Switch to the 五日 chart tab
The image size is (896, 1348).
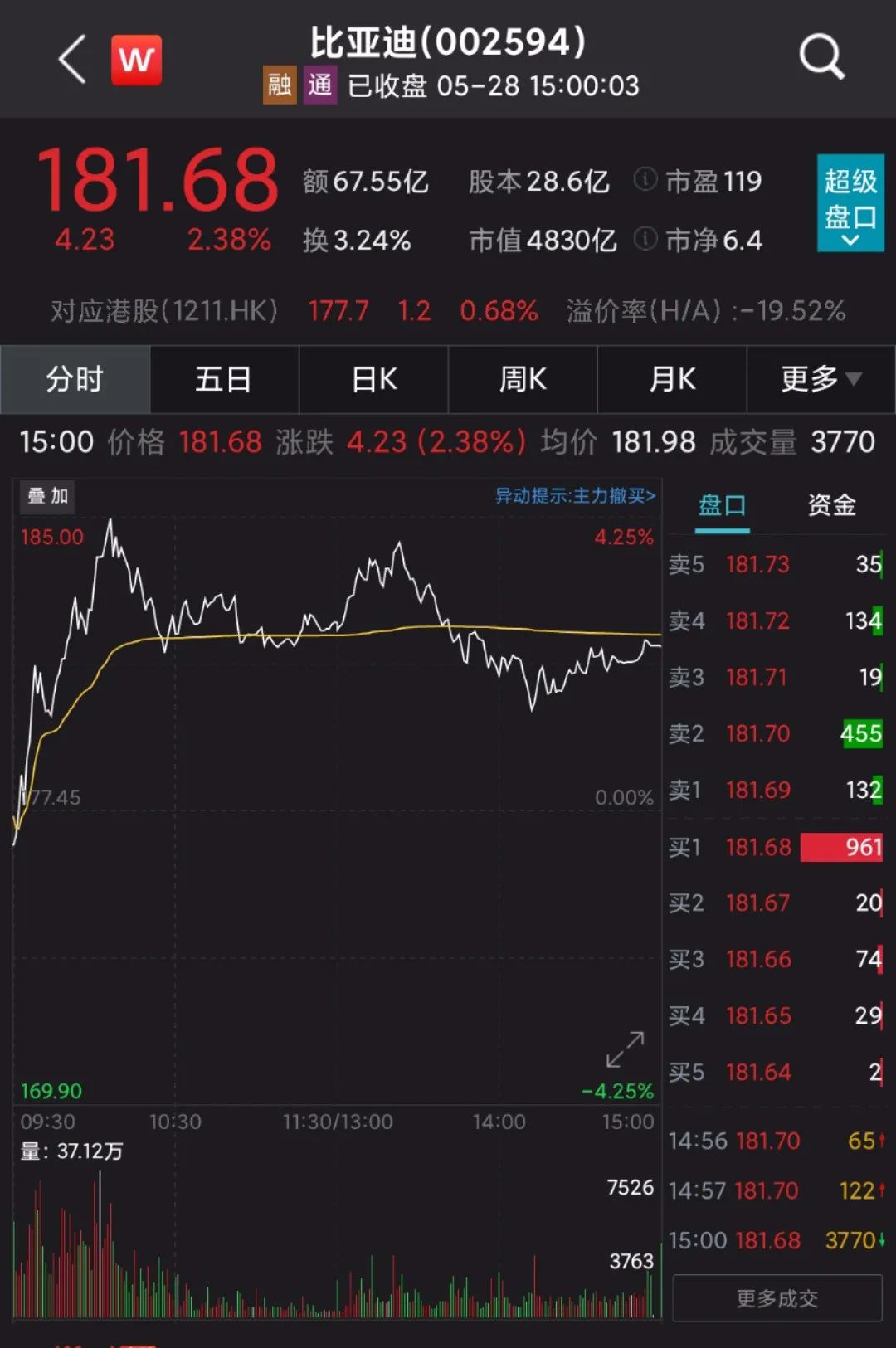point(224,379)
